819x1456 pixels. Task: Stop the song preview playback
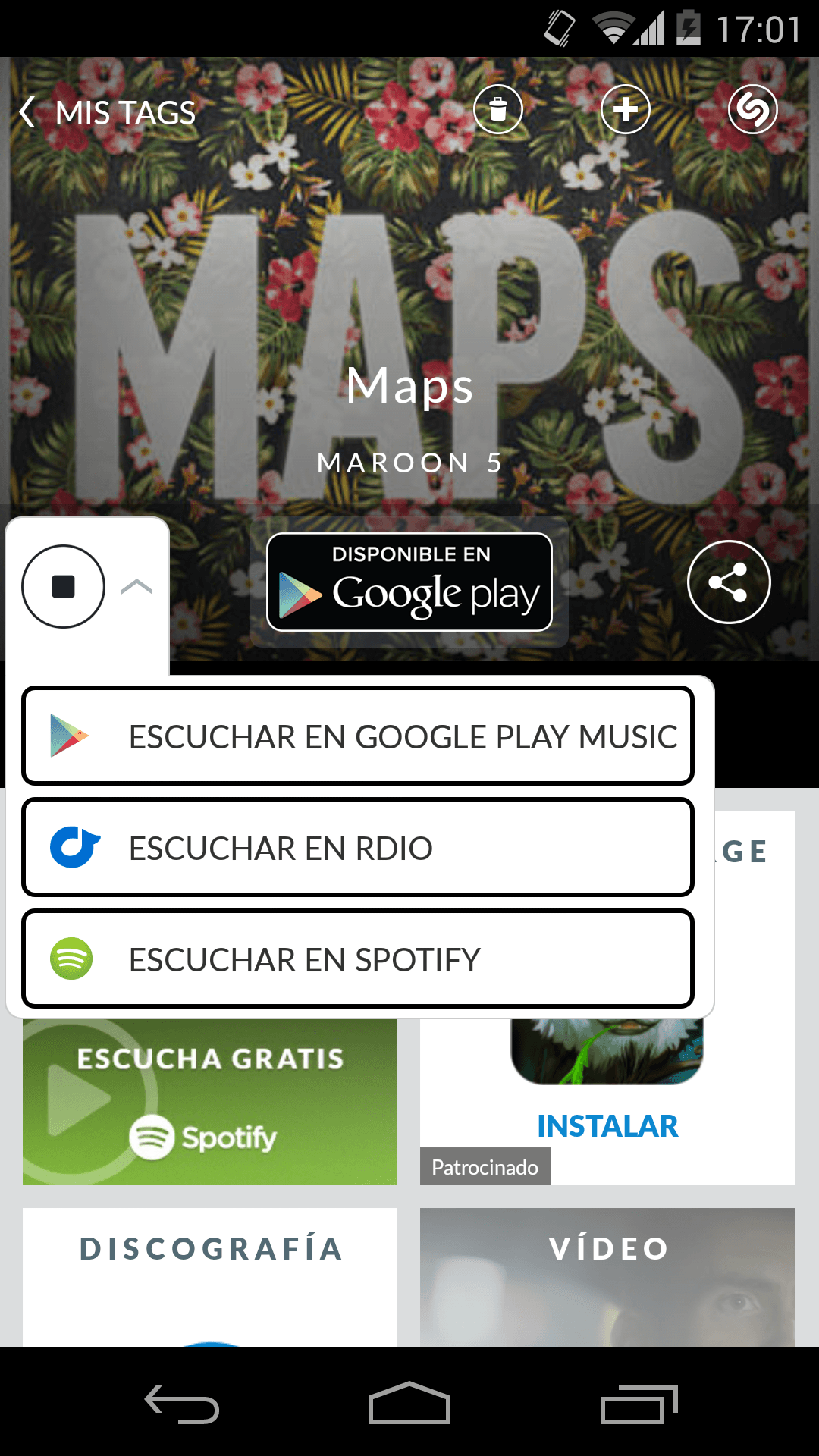64,586
